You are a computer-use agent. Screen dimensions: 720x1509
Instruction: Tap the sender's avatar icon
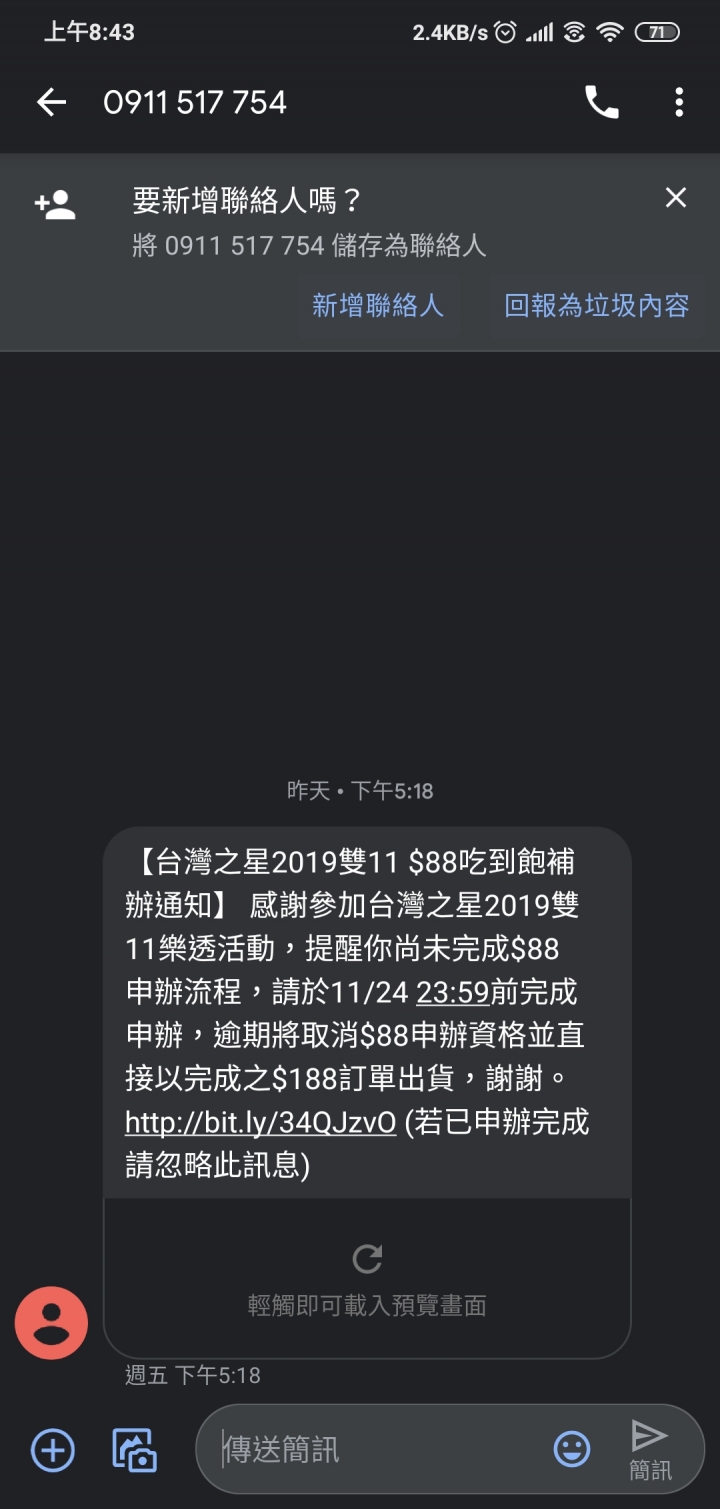[51, 1322]
